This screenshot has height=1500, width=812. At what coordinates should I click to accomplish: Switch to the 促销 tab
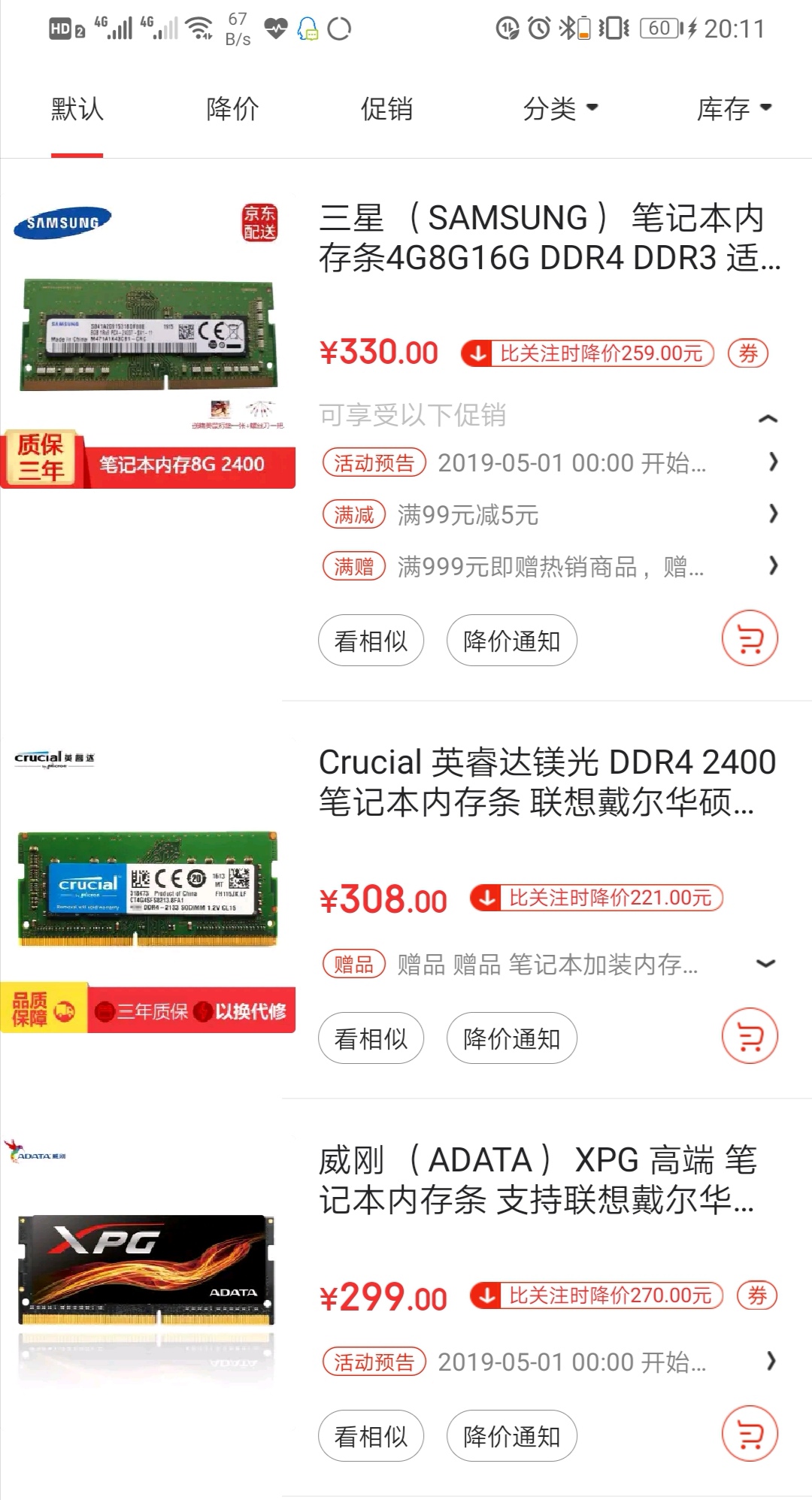[x=386, y=110]
